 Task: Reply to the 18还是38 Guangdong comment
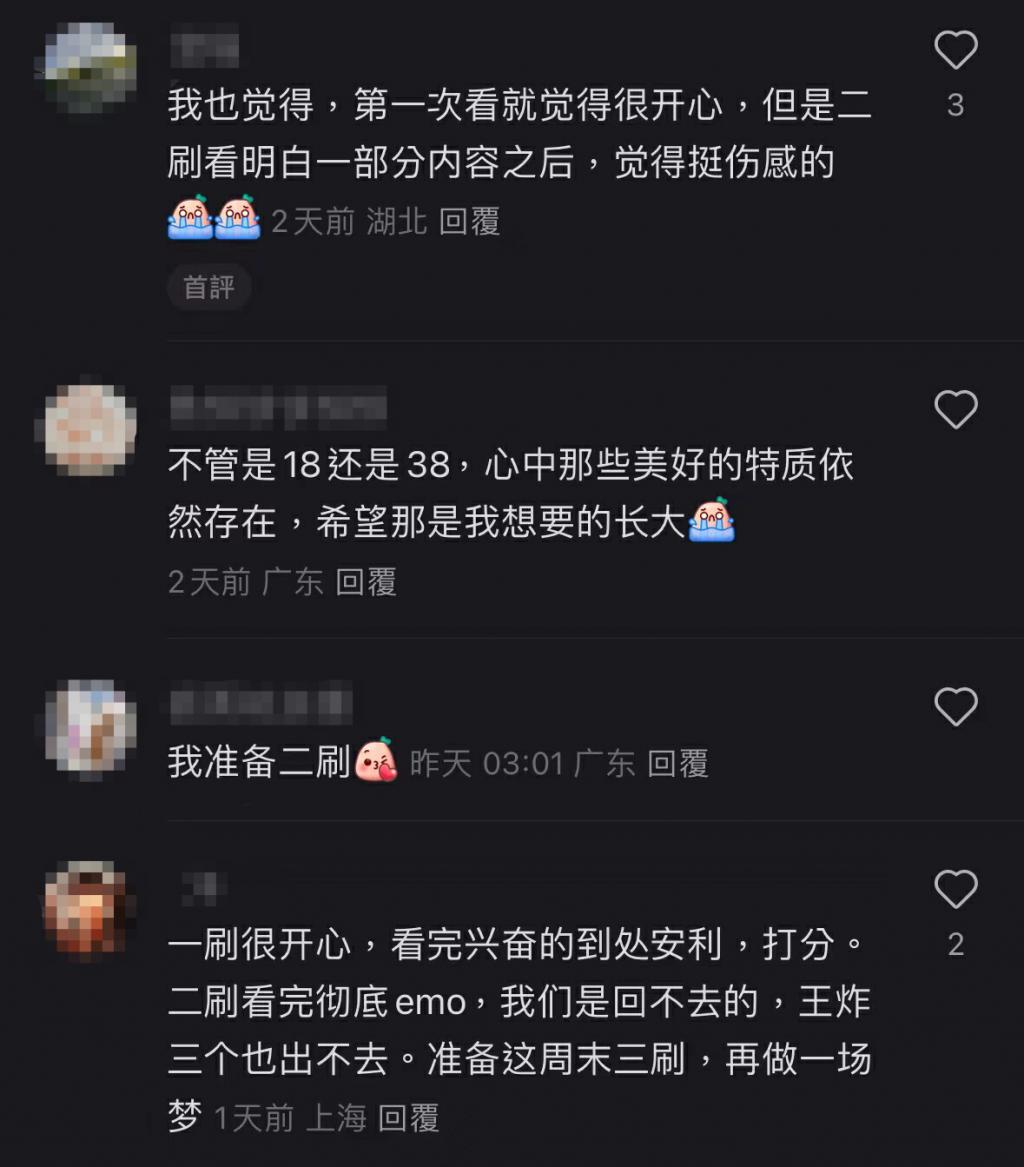pos(365,582)
